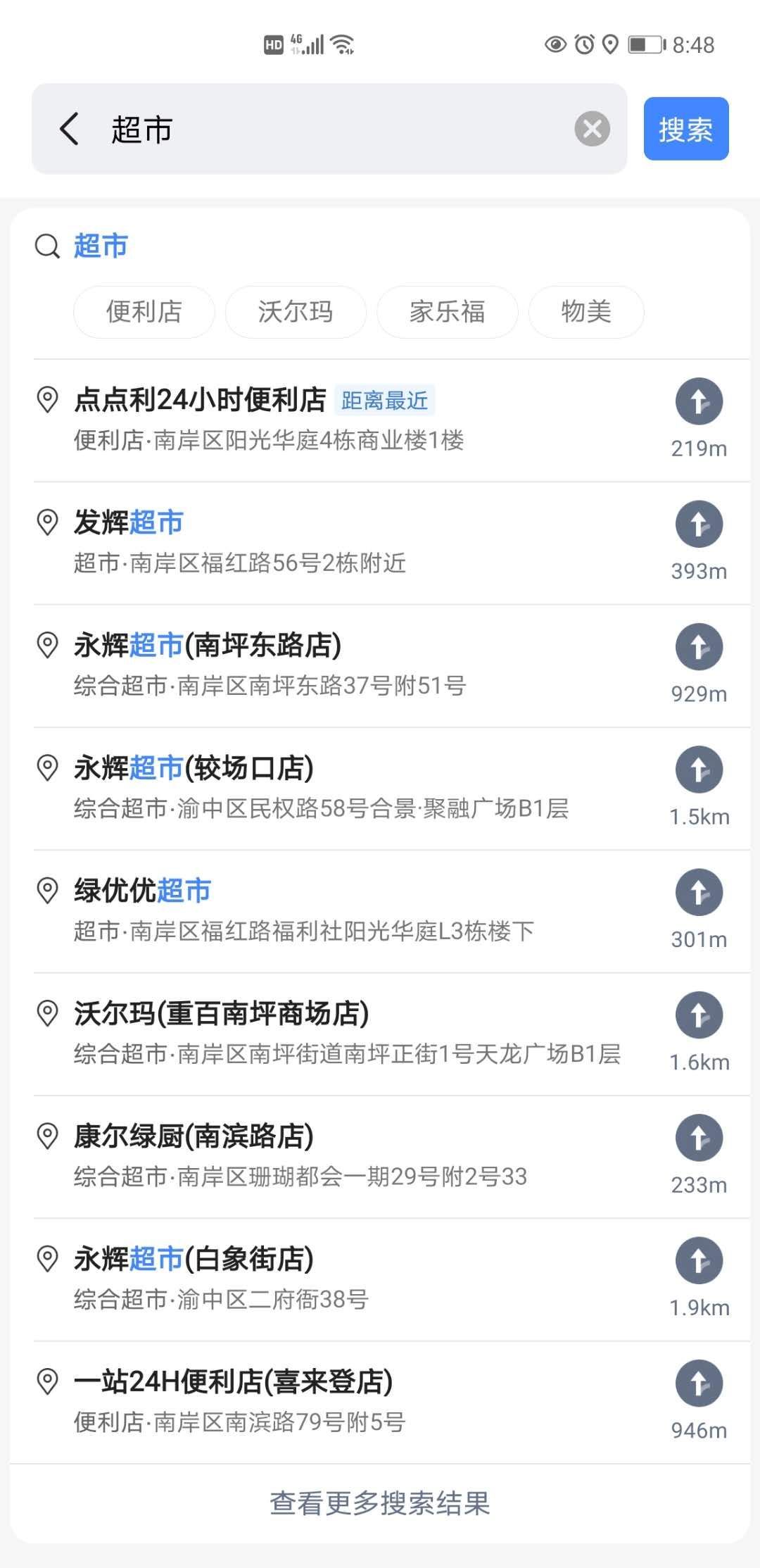Go back using the arrow in search bar
This screenshot has width=760, height=1568.
coord(69,129)
